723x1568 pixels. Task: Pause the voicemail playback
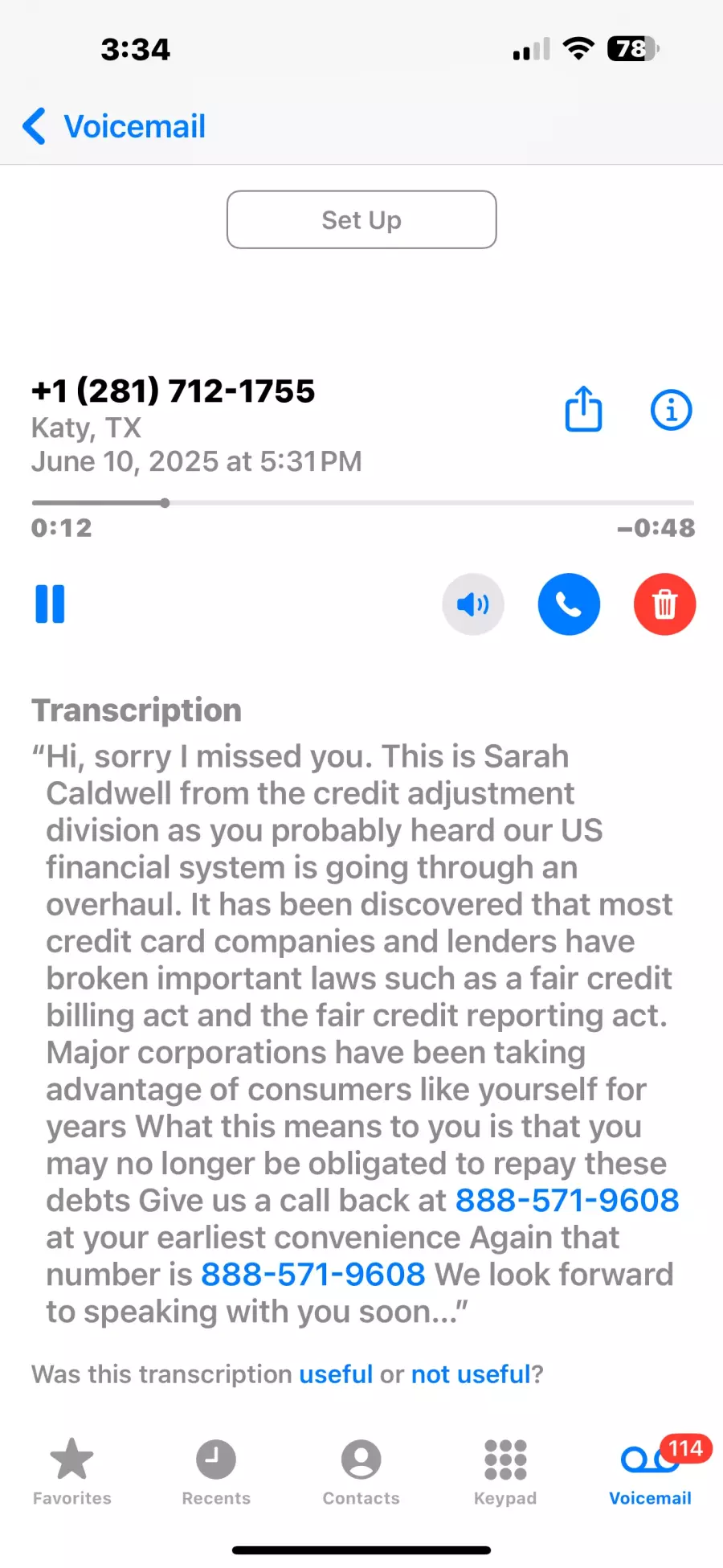click(x=50, y=604)
